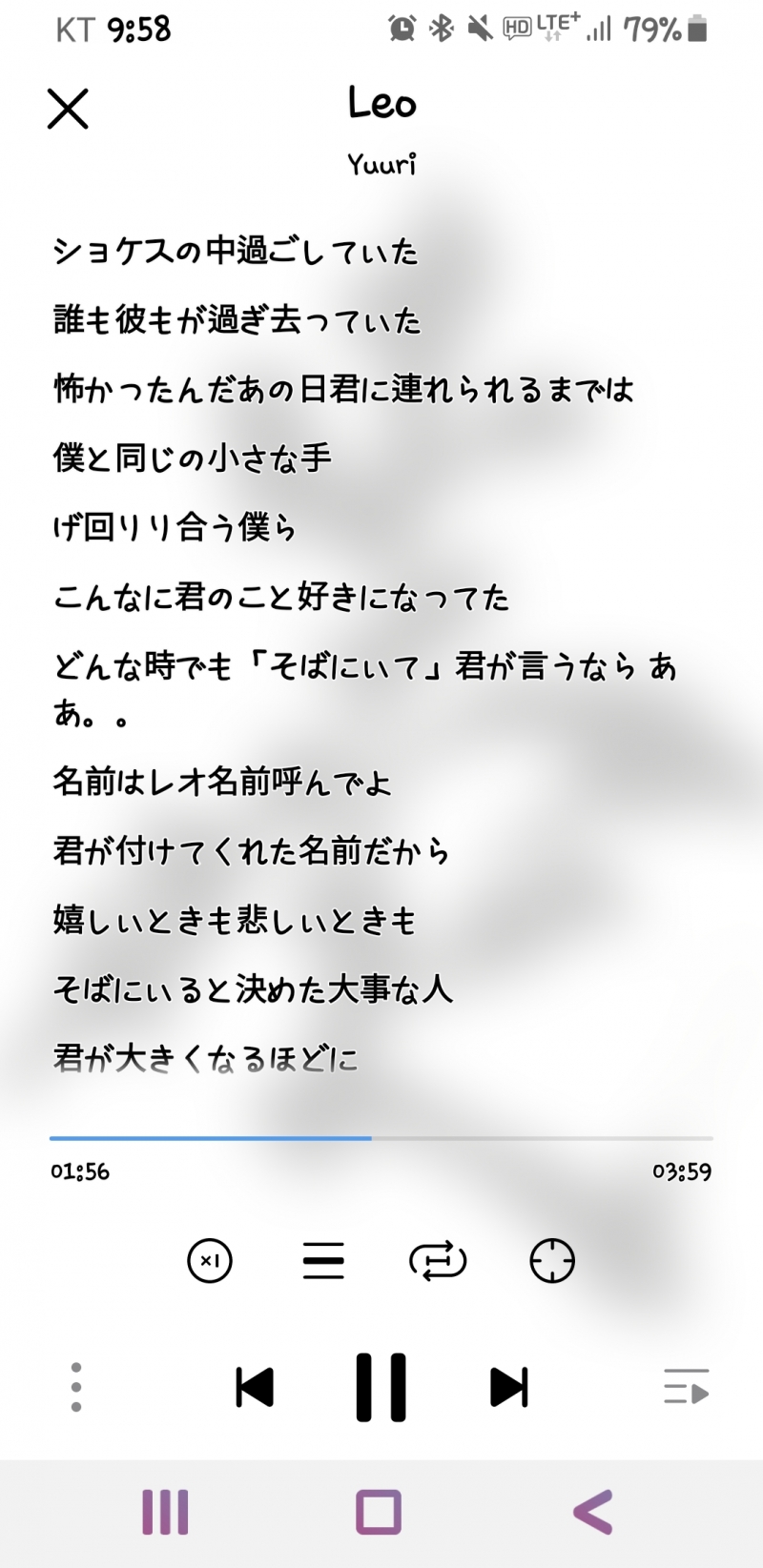Change the x1 playback speed

[x=210, y=1261]
